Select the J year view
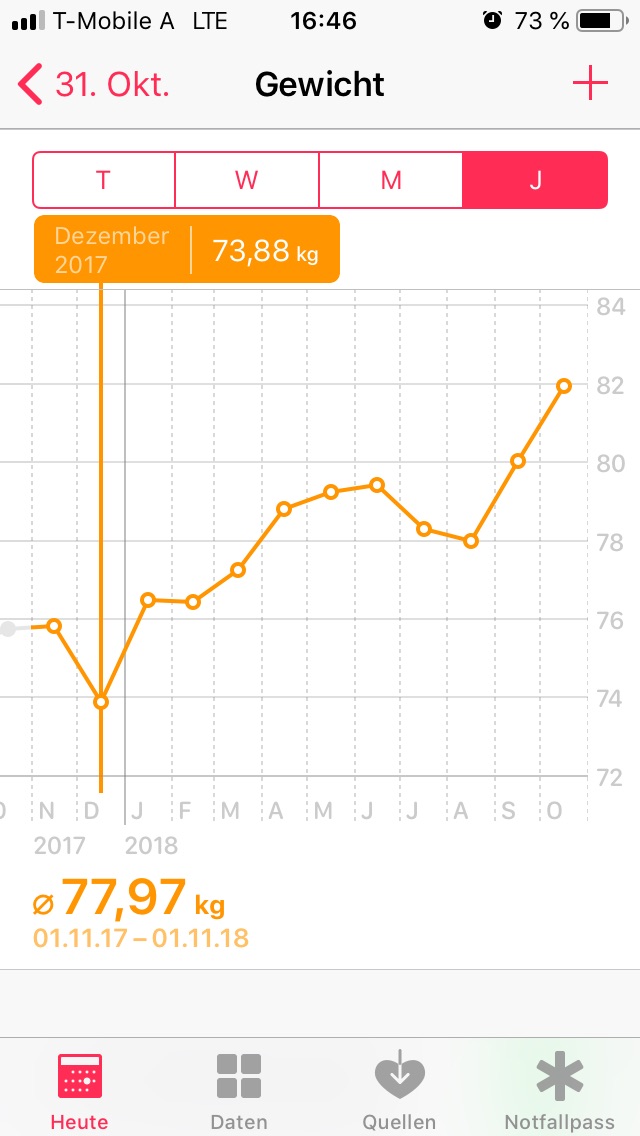The image size is (640, 1136). (x=535, y=180)
